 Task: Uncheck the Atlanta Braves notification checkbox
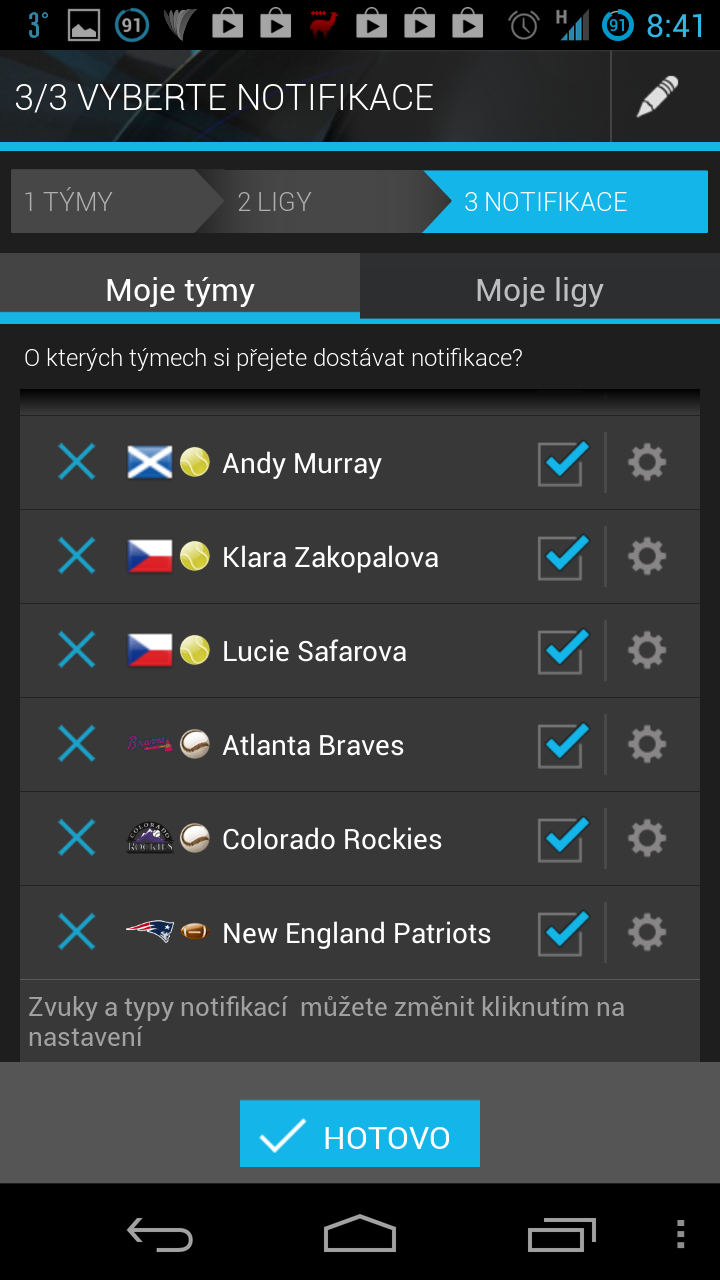click(562, 744)
